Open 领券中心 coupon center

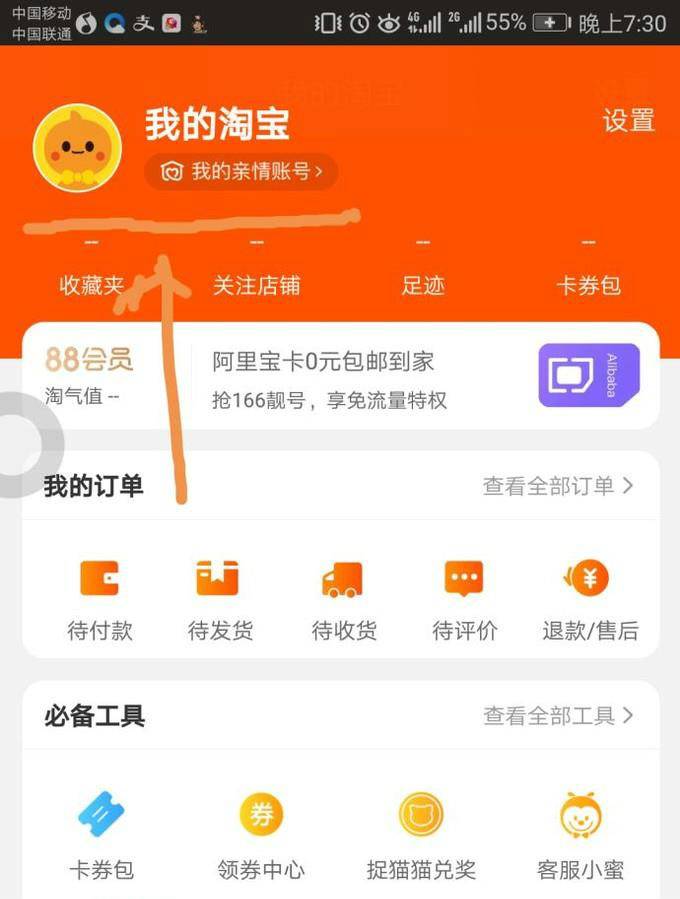pos(261,835)
